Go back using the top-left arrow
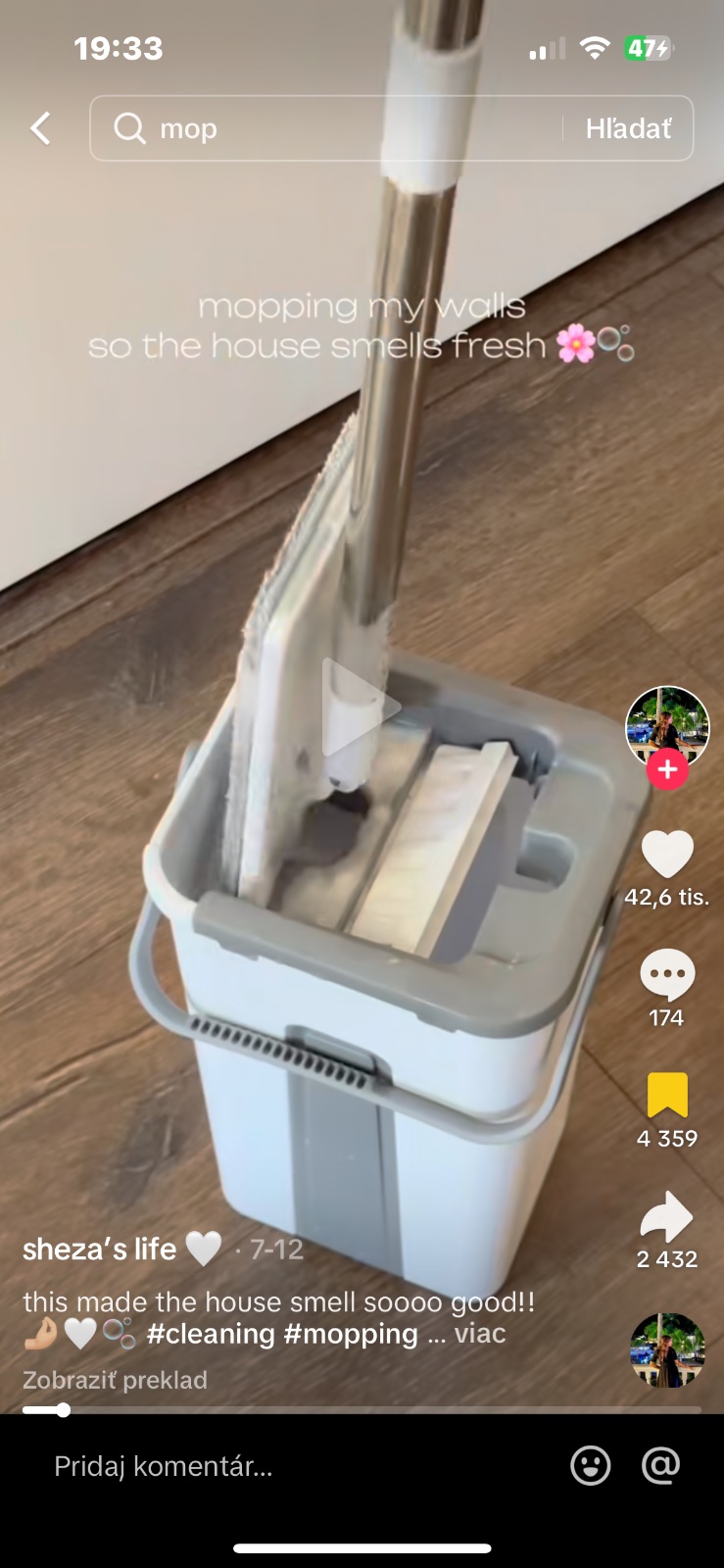Image resolution: width=724 pixels, height=1568 pixels. point(40,128)
